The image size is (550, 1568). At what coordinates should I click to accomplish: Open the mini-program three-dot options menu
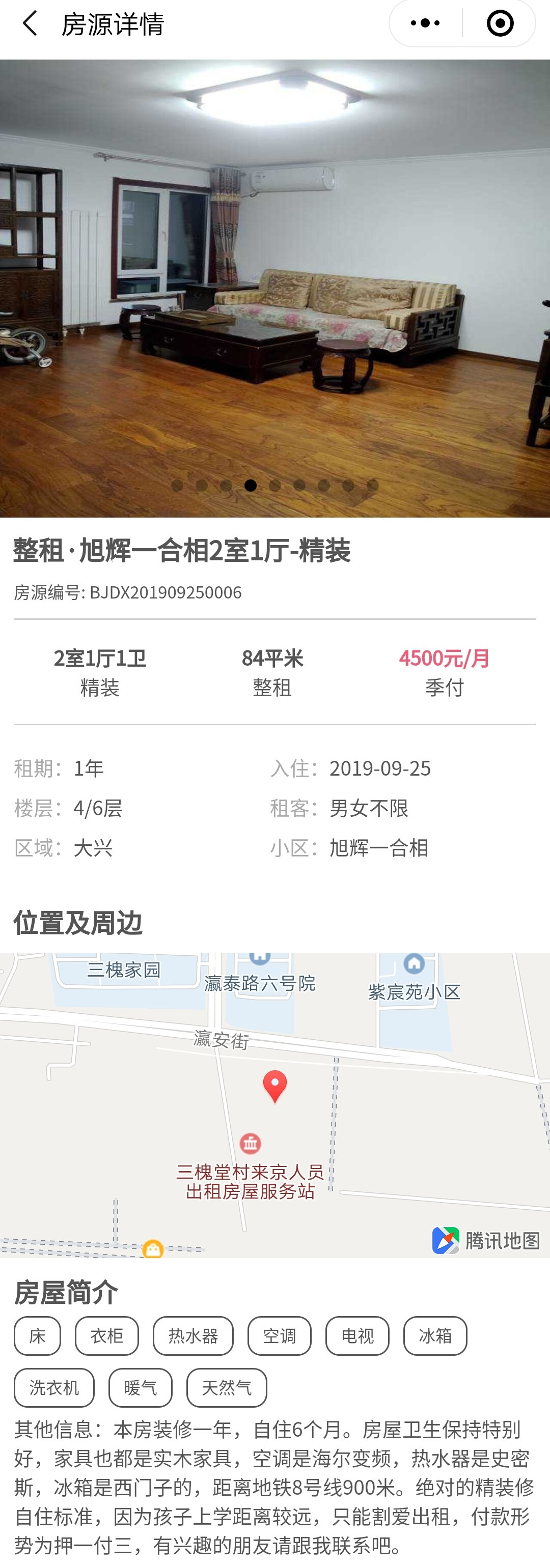point(425,23)
